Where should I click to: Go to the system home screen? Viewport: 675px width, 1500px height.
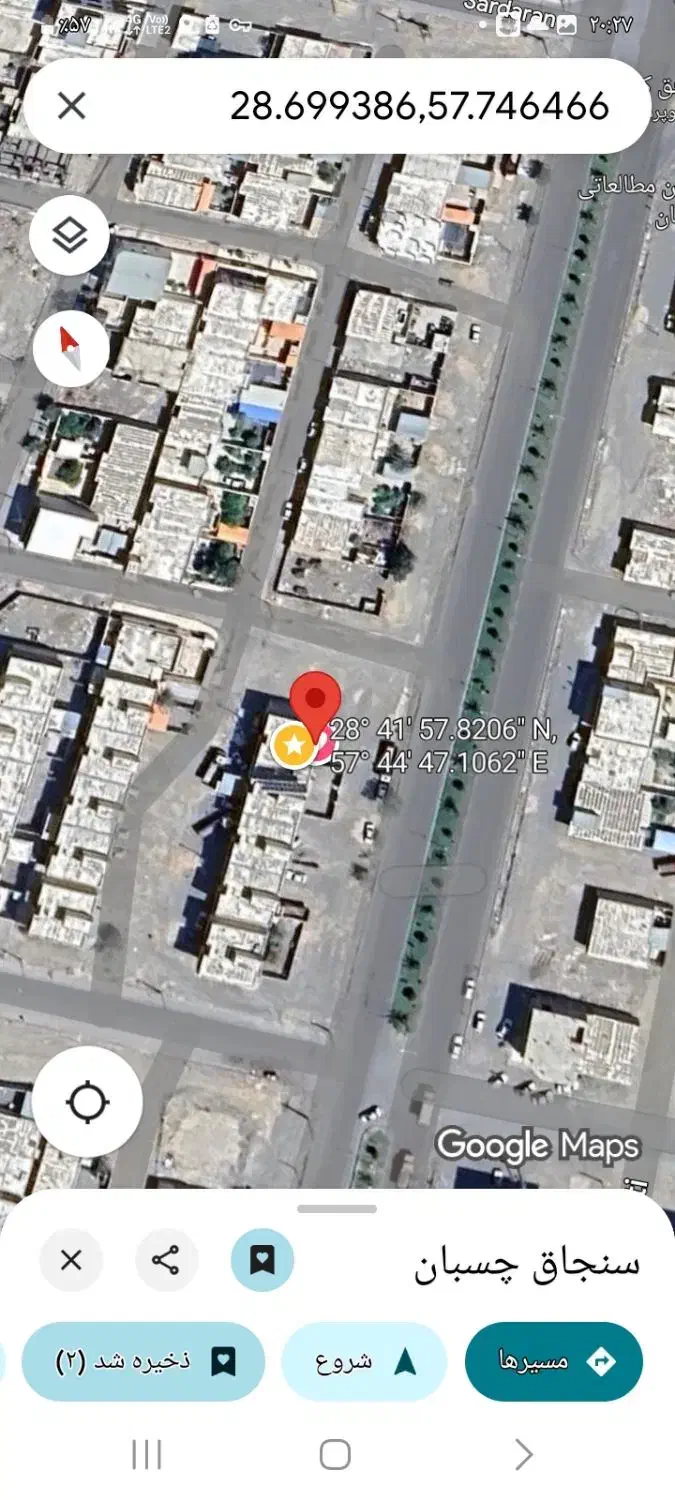click(x=335, y=1455)
